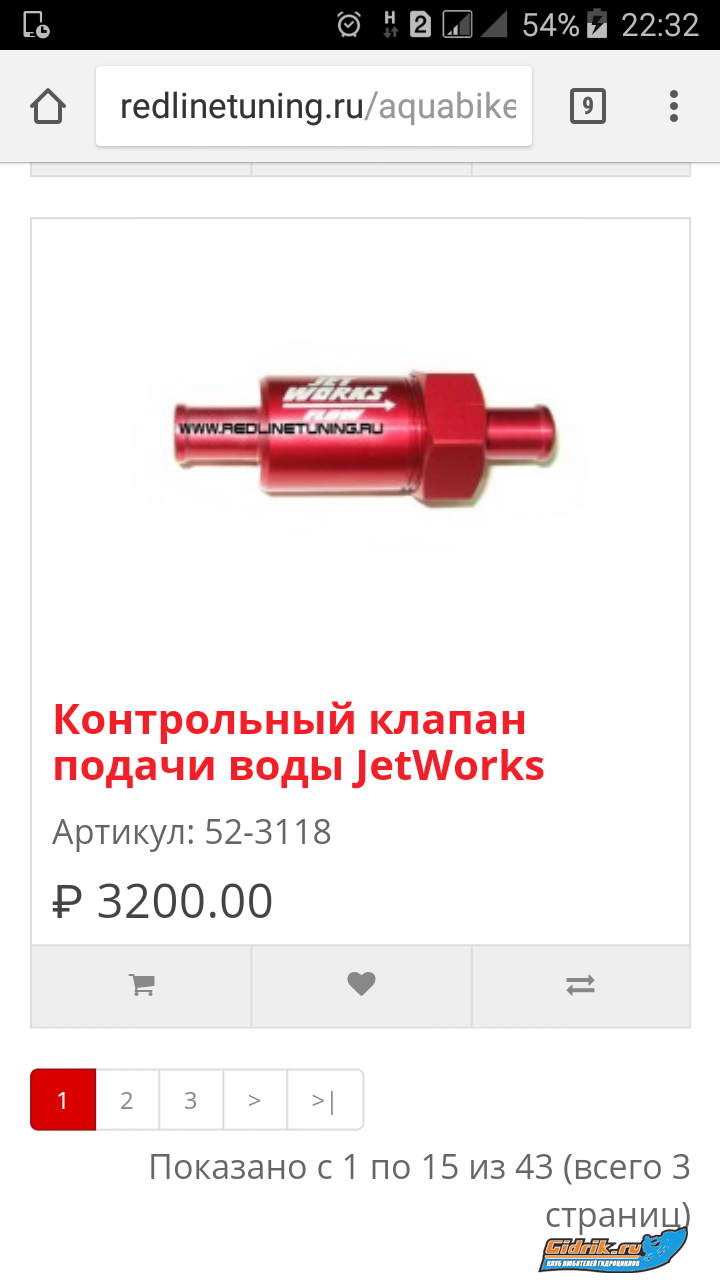Open the Контрольный клапан подачи воды JetWorks link
Screen dimensions: 720x1280
[299, 742]
